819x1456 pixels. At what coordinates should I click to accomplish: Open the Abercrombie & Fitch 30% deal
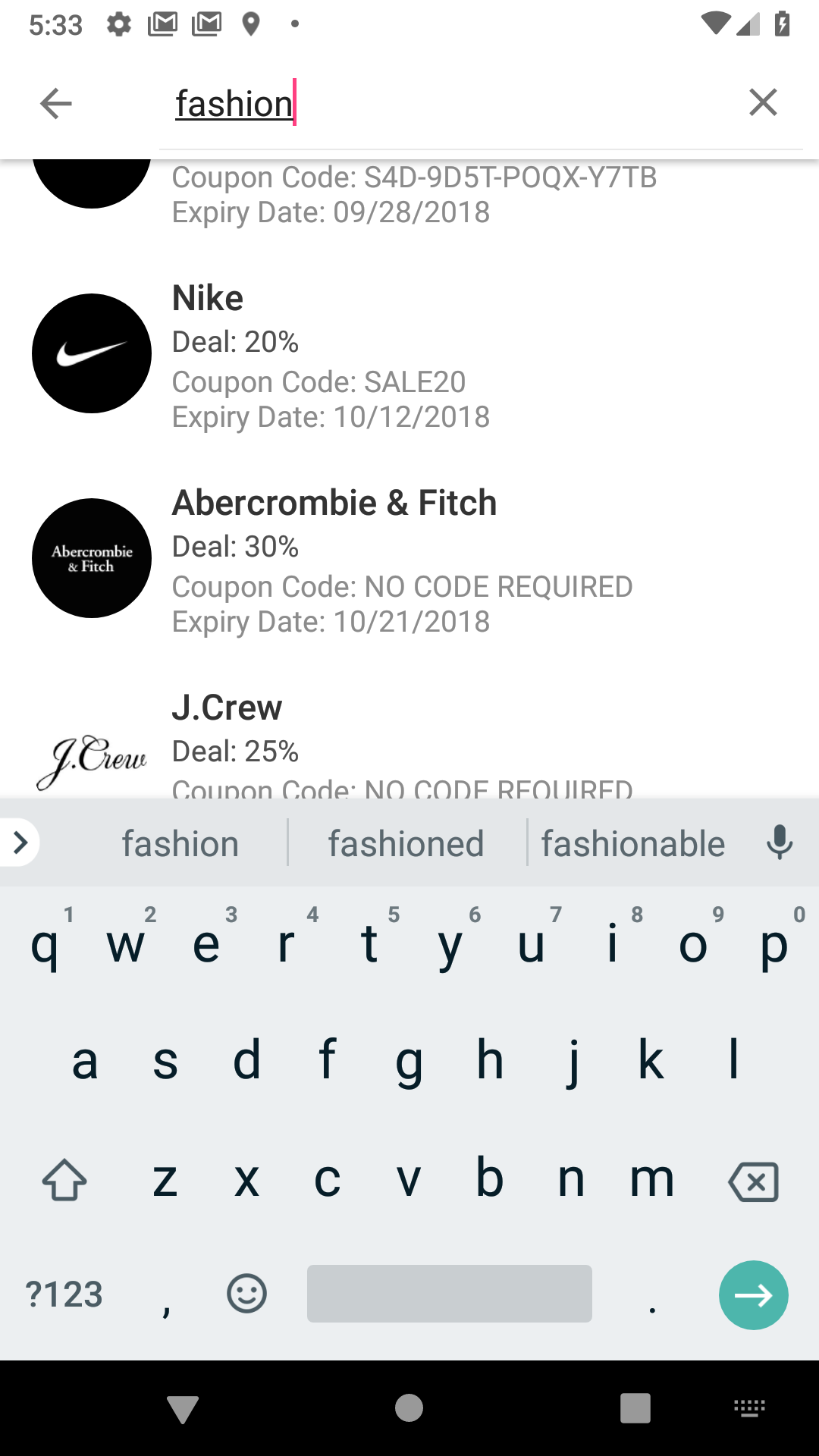click(409, 560)
